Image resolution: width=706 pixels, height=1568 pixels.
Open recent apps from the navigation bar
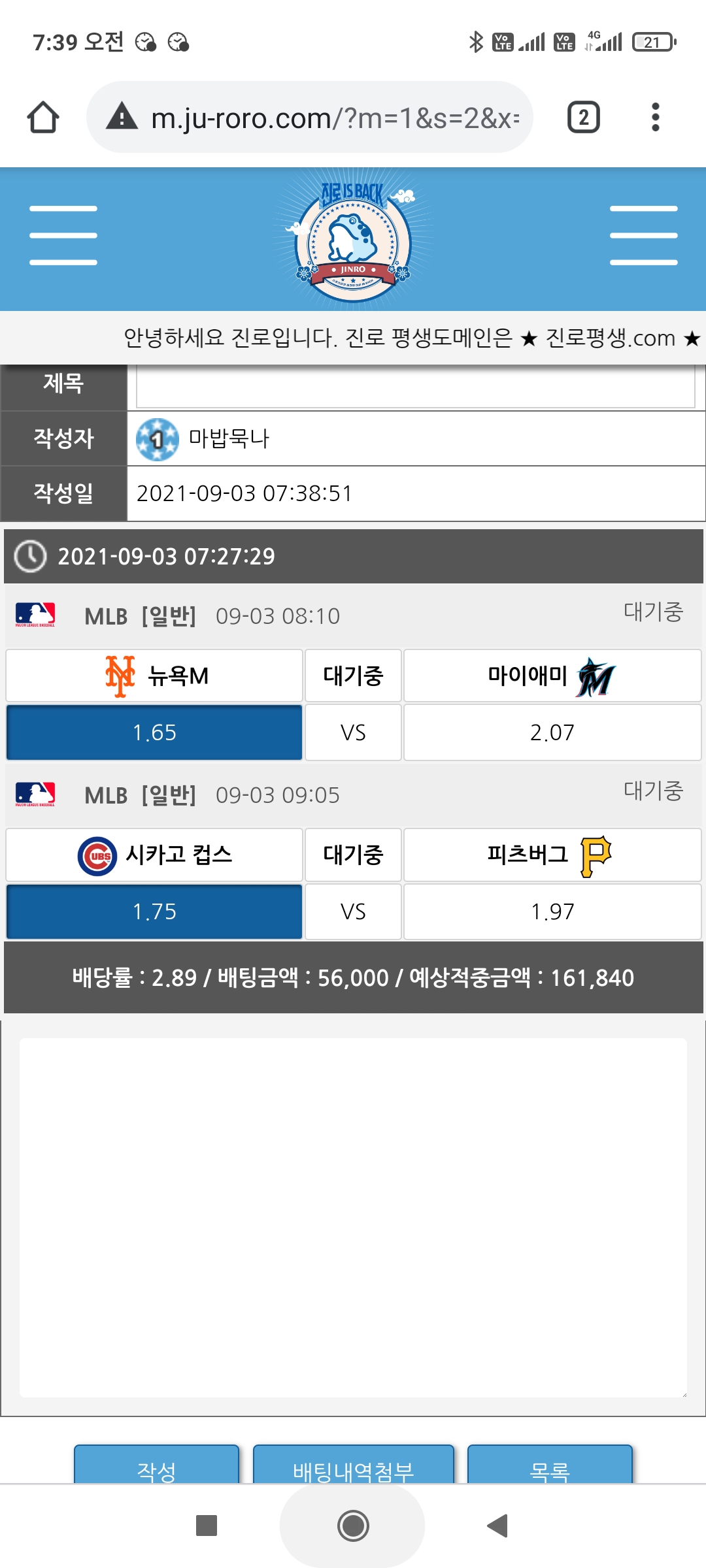pyautogui.click(x=207, y=1526)
